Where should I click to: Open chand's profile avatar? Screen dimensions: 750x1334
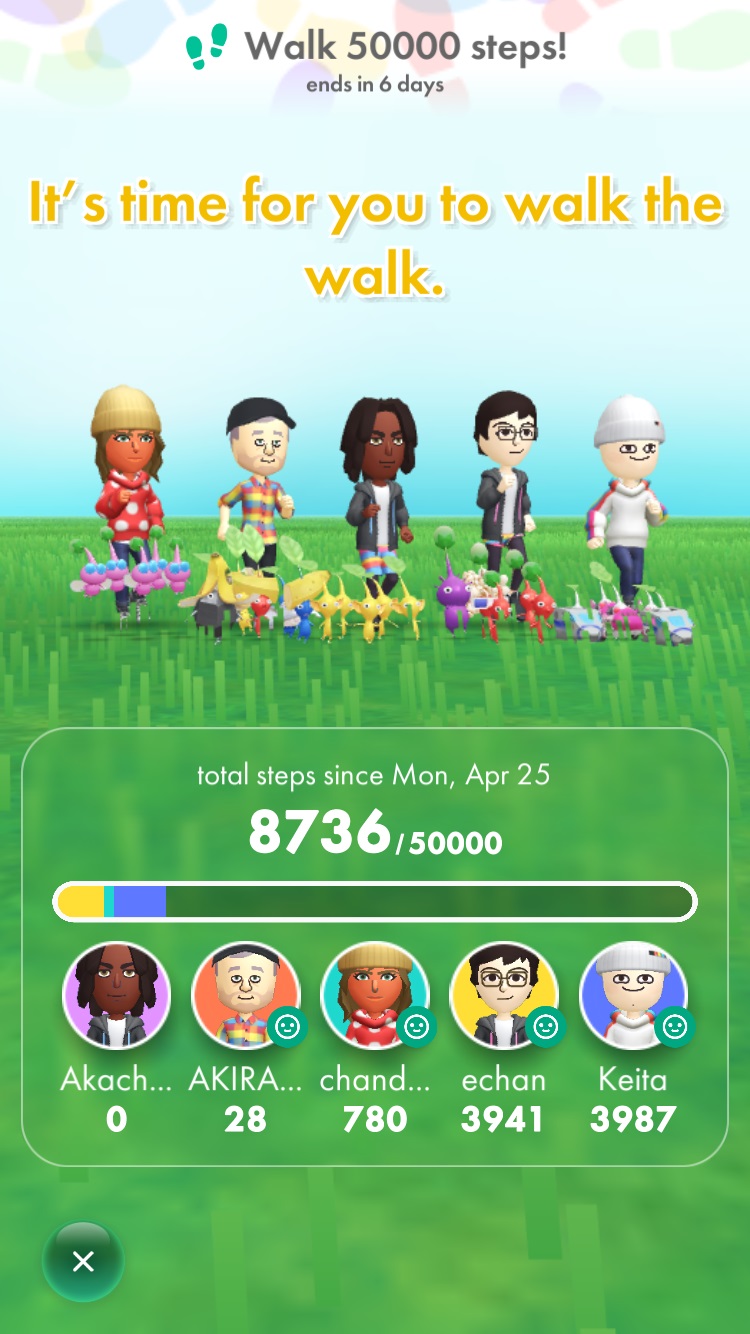[x=375, y=995]
